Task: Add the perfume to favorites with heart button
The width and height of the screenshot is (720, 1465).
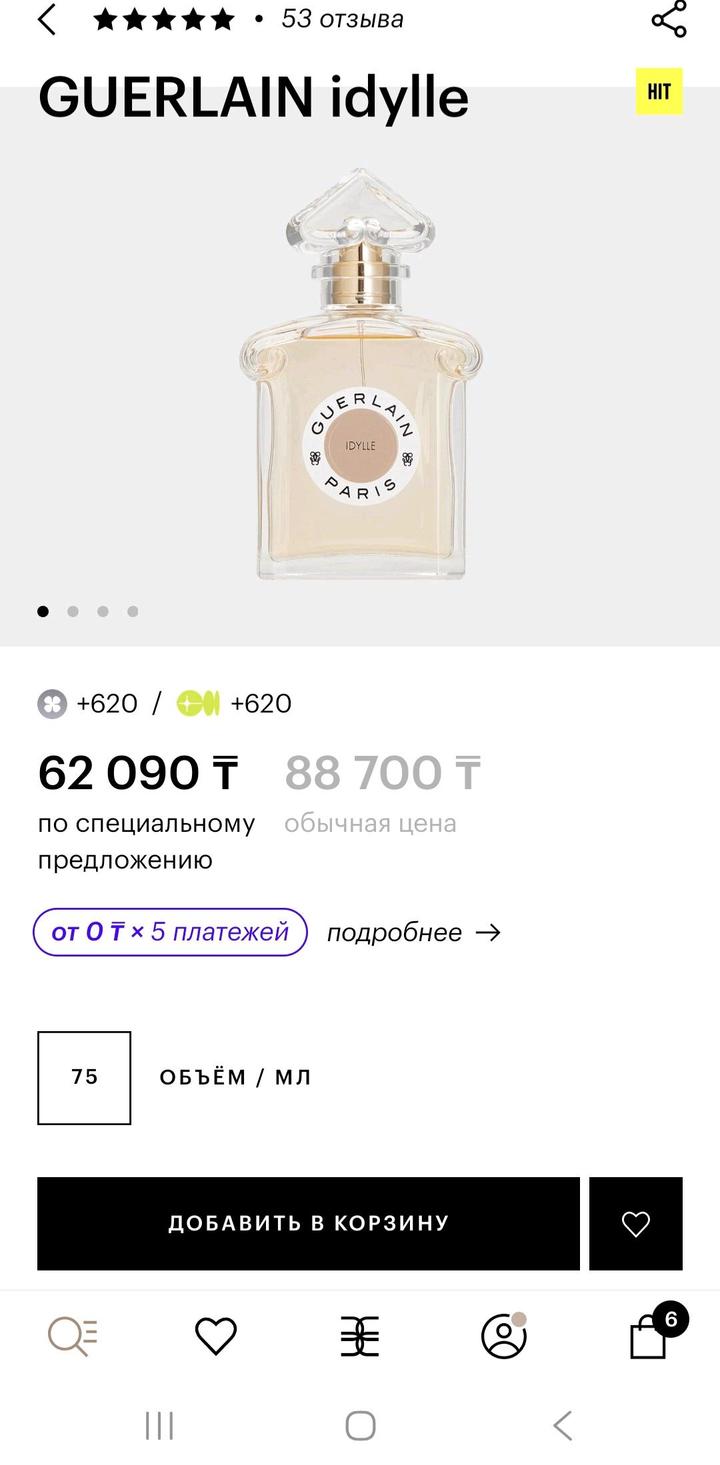Action: tap(636, 1223)
